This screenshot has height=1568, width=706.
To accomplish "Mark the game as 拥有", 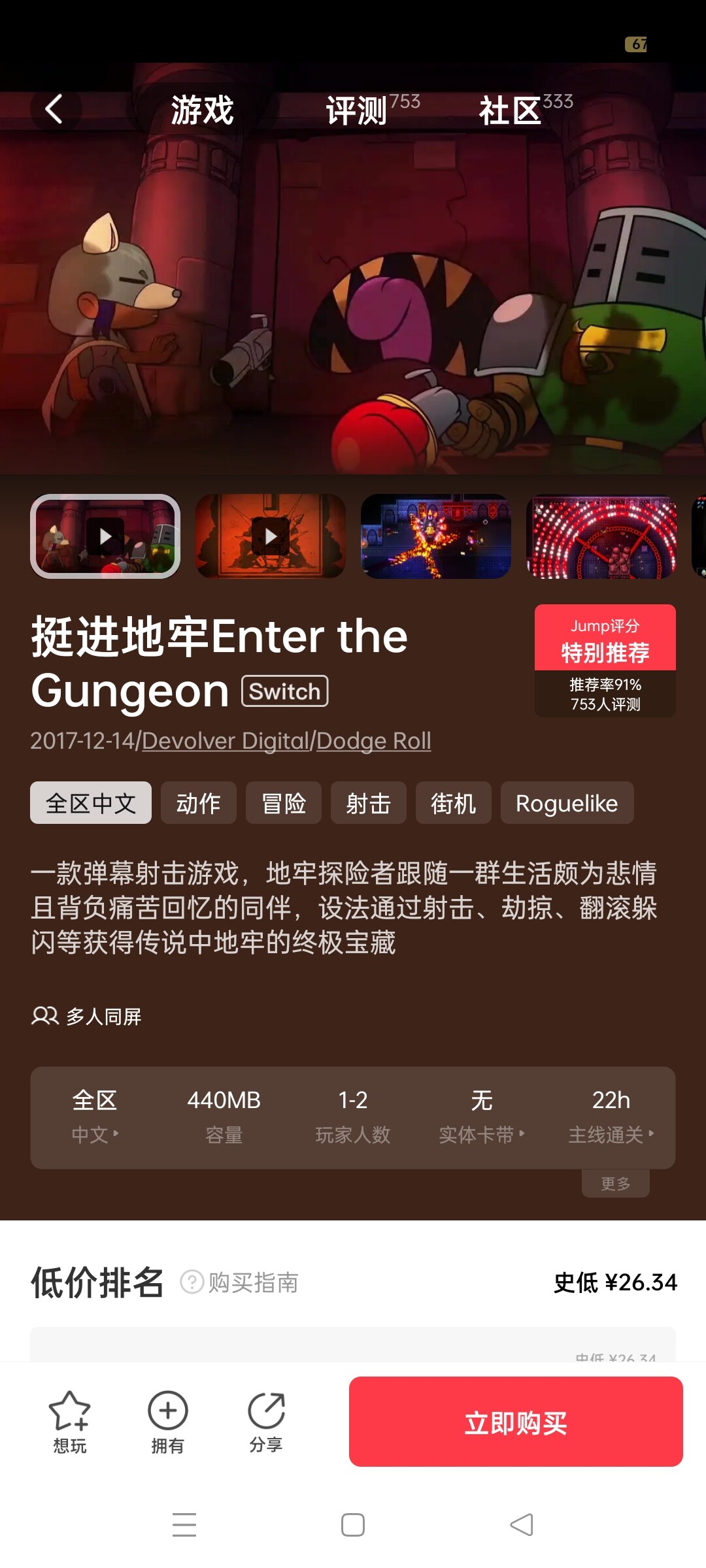I will tap(168, 1422).
